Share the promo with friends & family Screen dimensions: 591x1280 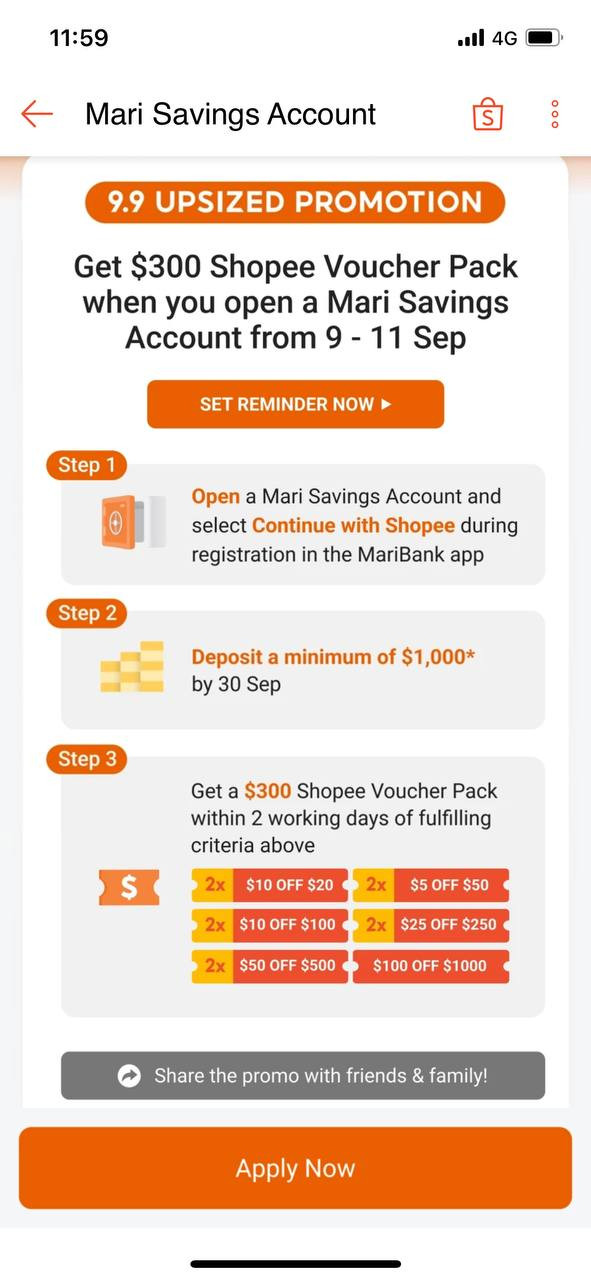click(303, 1076)
